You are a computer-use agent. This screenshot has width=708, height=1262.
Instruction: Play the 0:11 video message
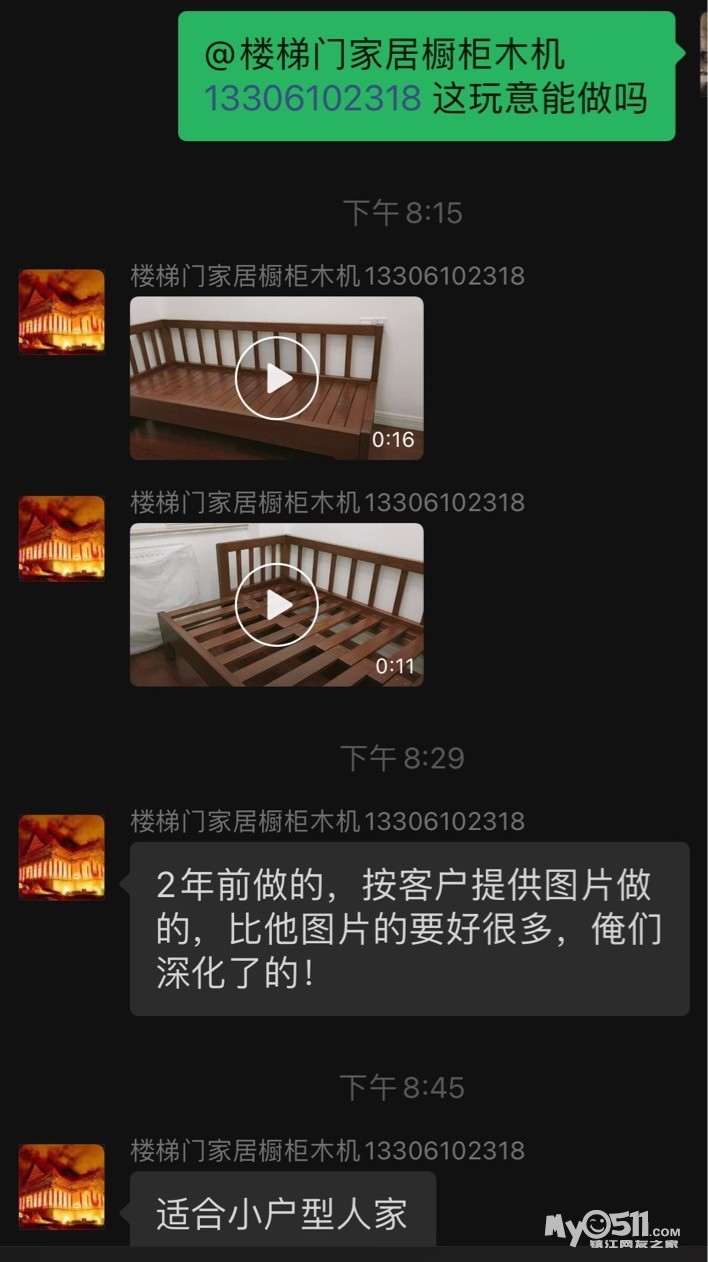[277, 605]
